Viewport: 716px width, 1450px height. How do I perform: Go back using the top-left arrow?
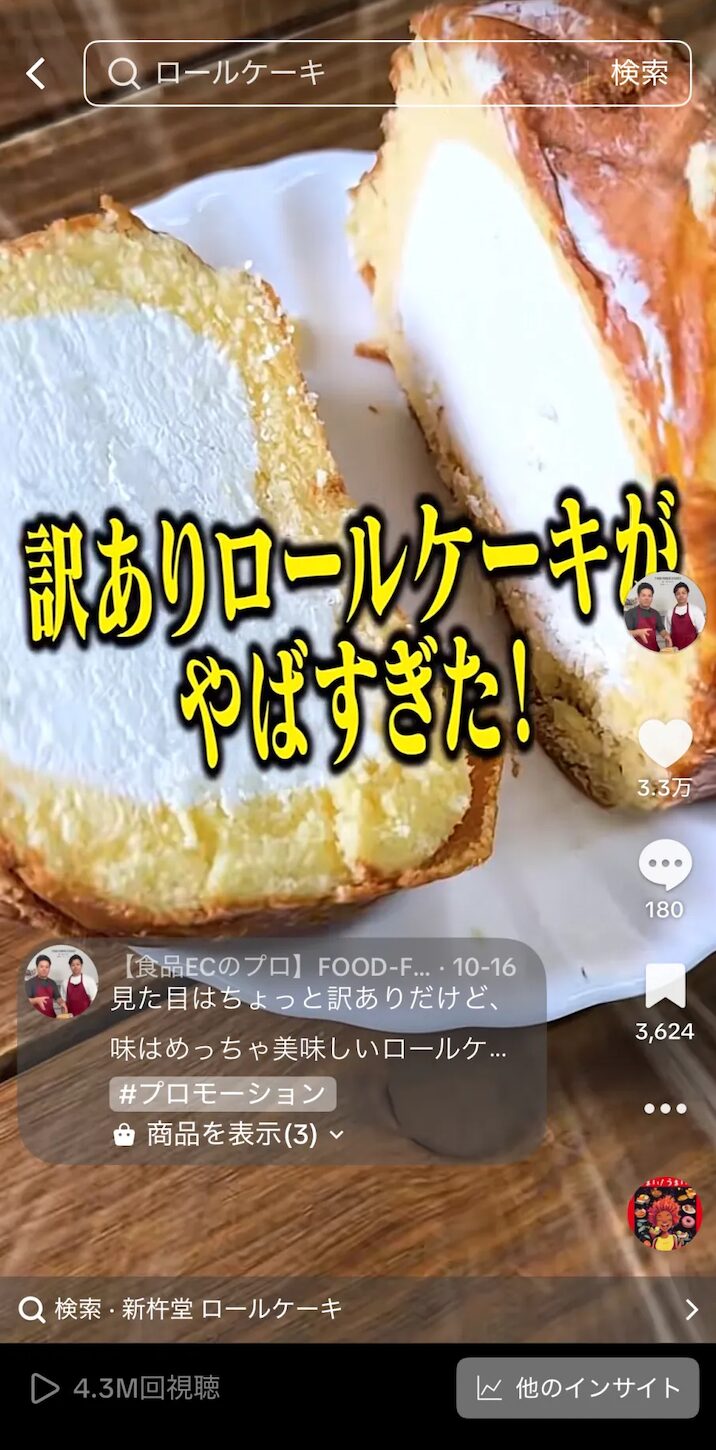pyautogui.click(x=36, y=73)
